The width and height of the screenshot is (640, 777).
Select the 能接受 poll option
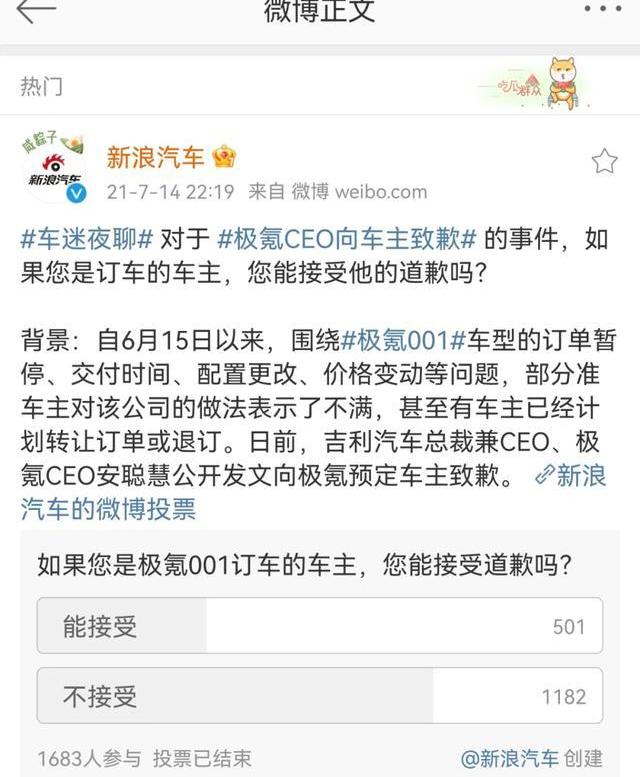pos(319,626)
